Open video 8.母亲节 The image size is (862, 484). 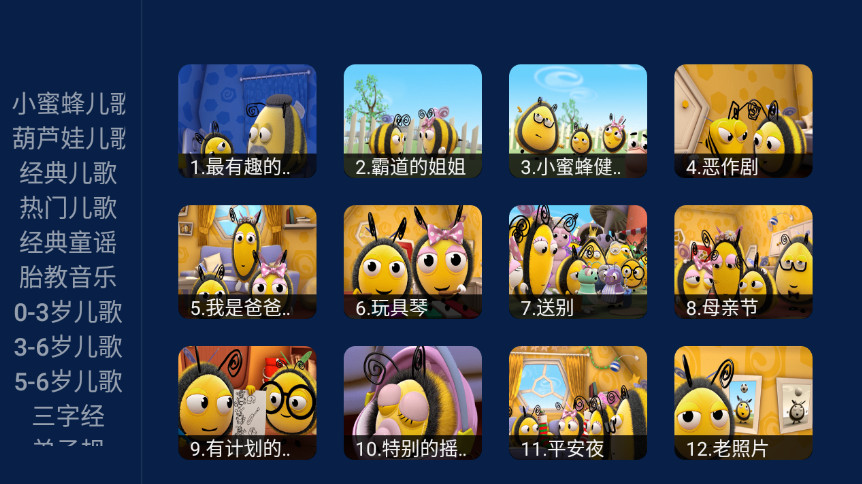(x=743, y=262)
